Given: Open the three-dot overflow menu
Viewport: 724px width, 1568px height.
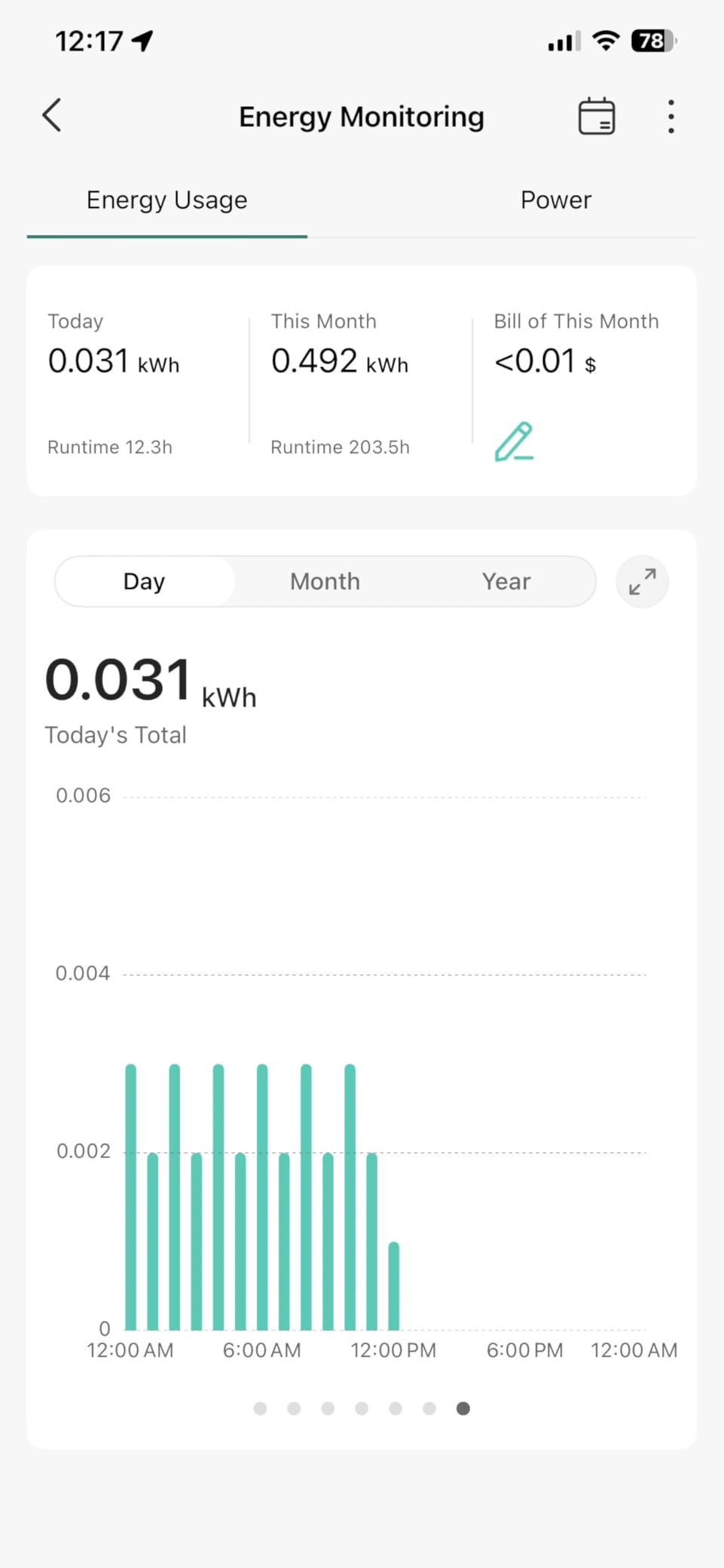Looking at the screenshot, I should pyautogui.click(x=671, y=117).
